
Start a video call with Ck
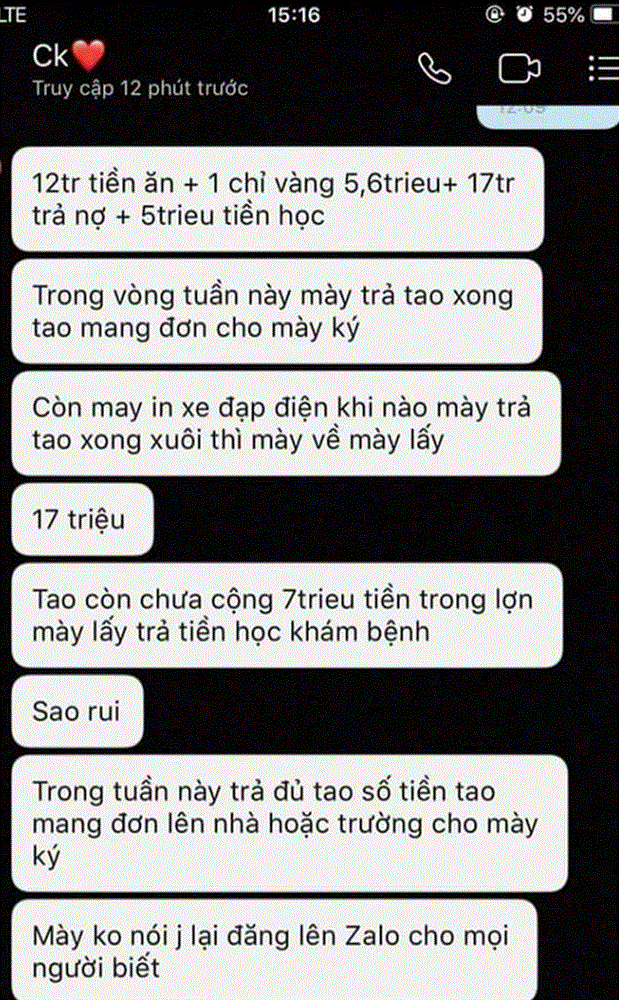click(x=519, y=68)
